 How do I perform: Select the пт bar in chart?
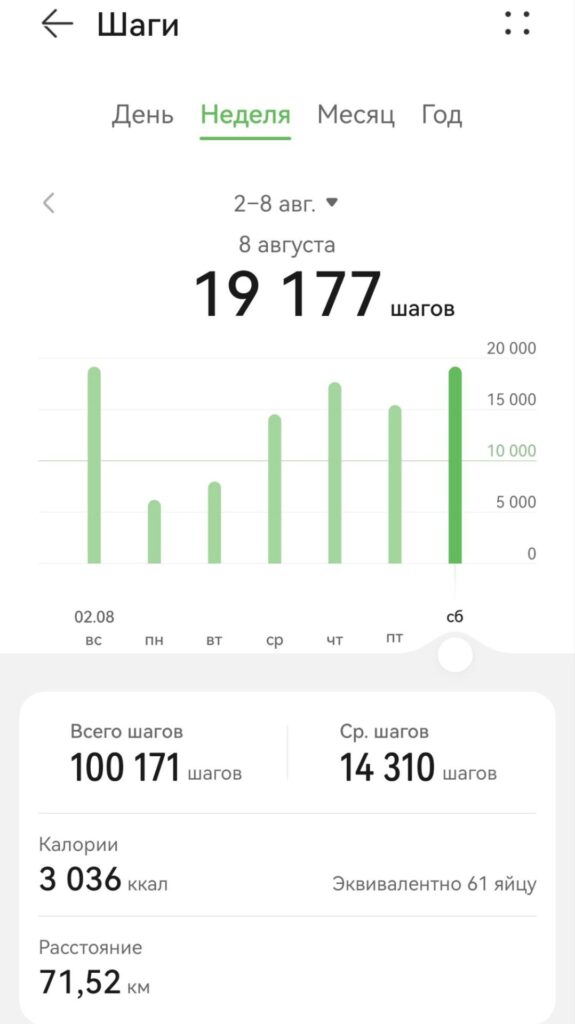tap(395, 485)
